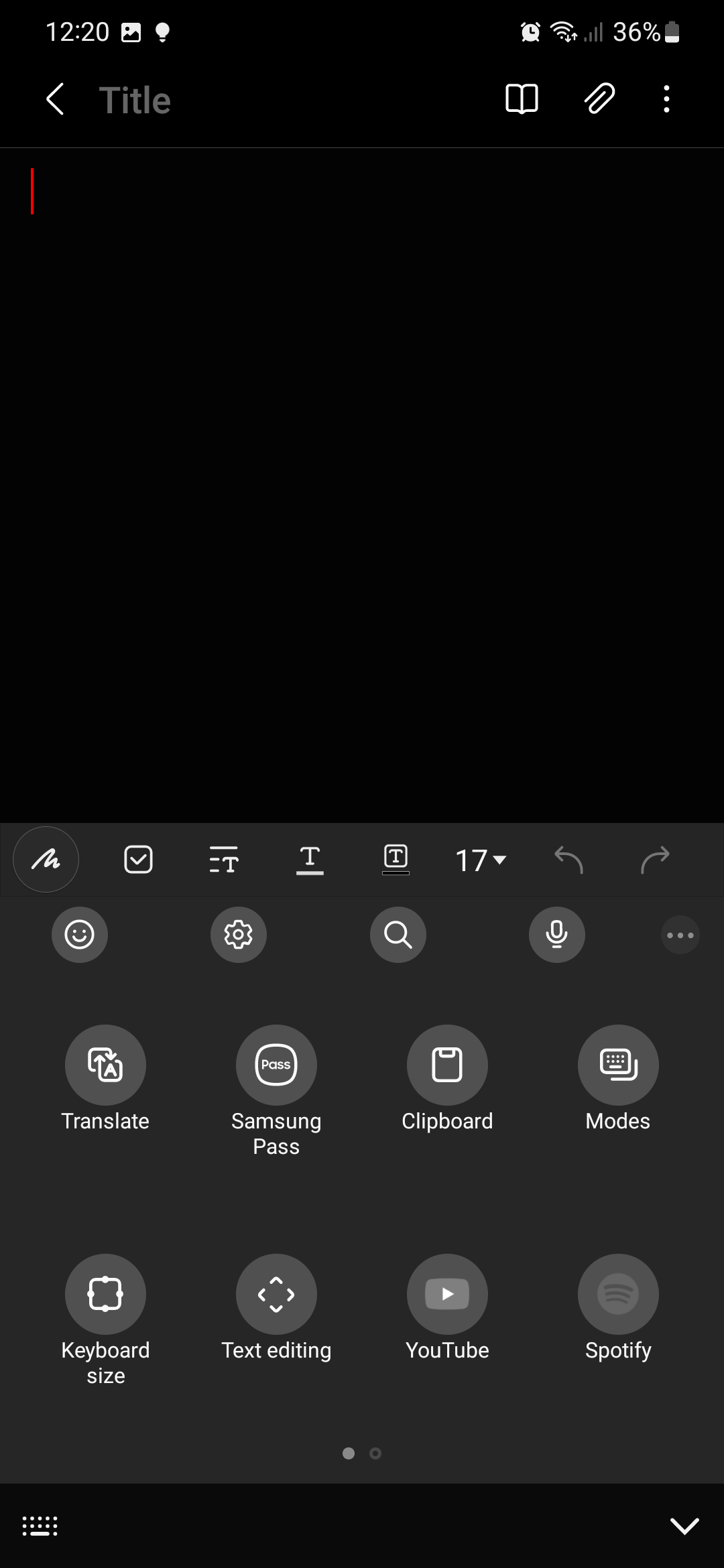Screen dimensions: 724x1568
Task: Open Clipboard from keyboard tools
Action: click(447, 1064)
